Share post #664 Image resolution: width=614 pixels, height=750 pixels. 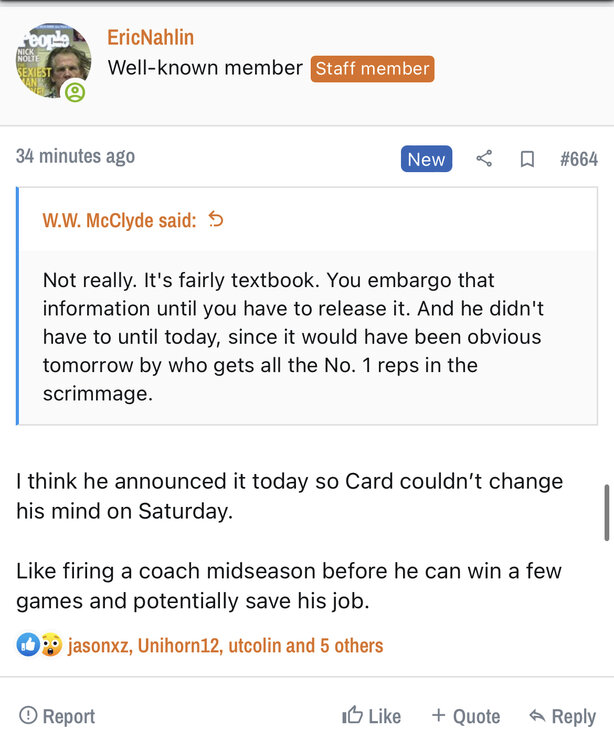(484, 159)
